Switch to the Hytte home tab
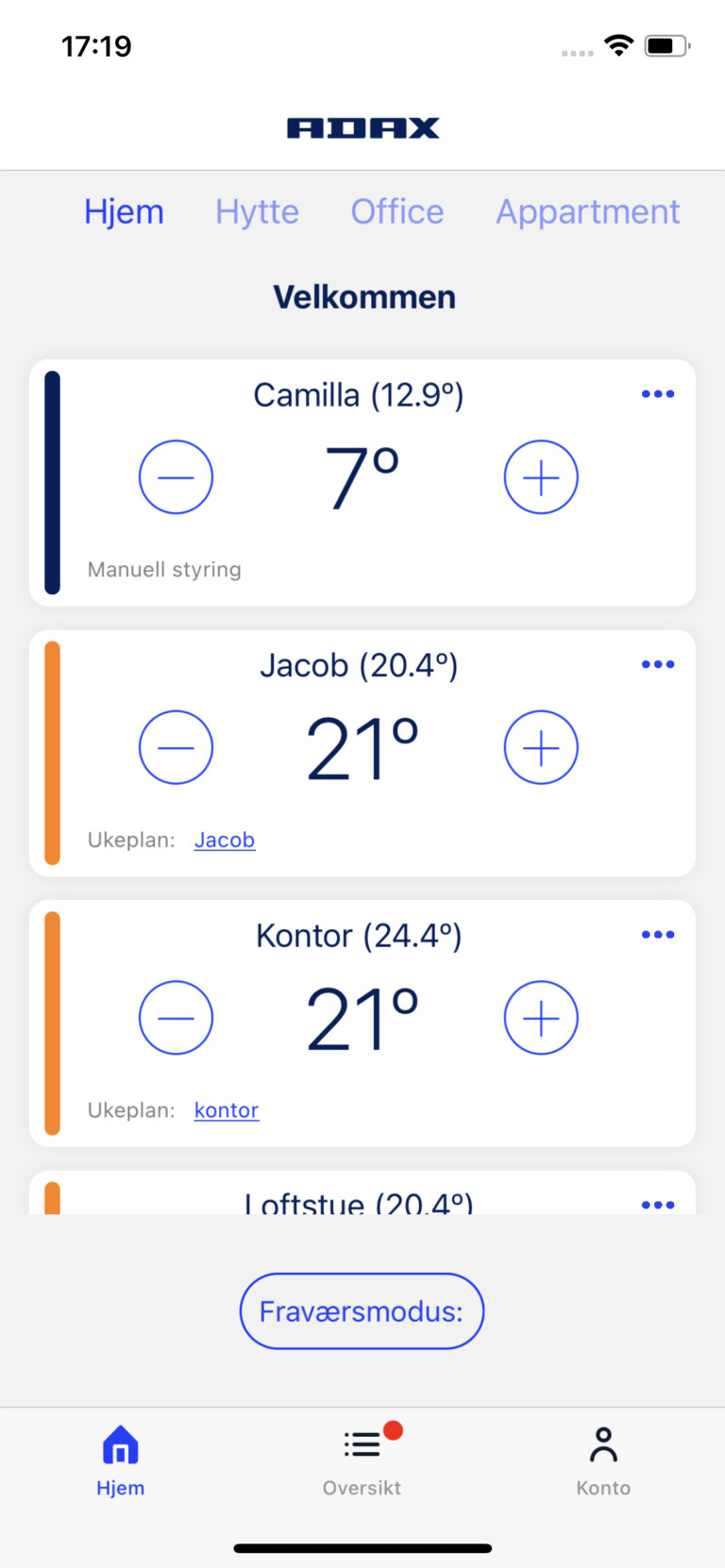Screen dimensions: 725x1568 click(257, 212)
